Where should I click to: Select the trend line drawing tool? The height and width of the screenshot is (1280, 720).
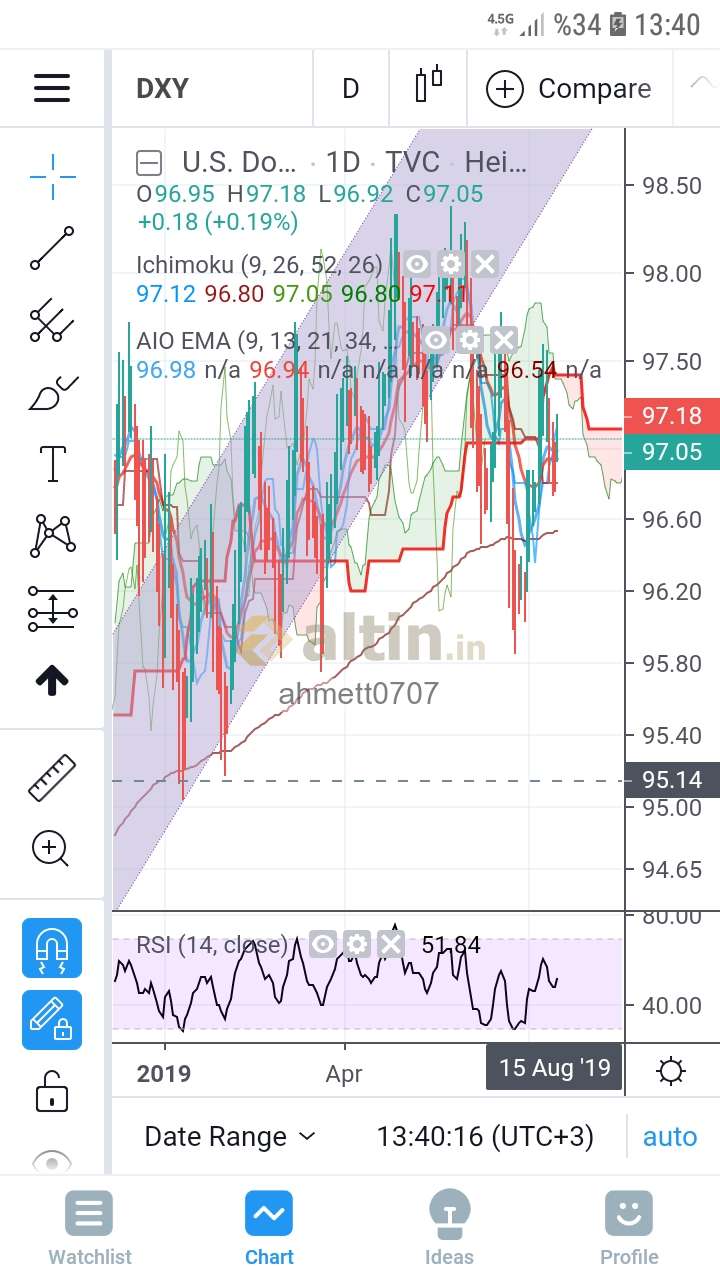[x=52, y=249]
